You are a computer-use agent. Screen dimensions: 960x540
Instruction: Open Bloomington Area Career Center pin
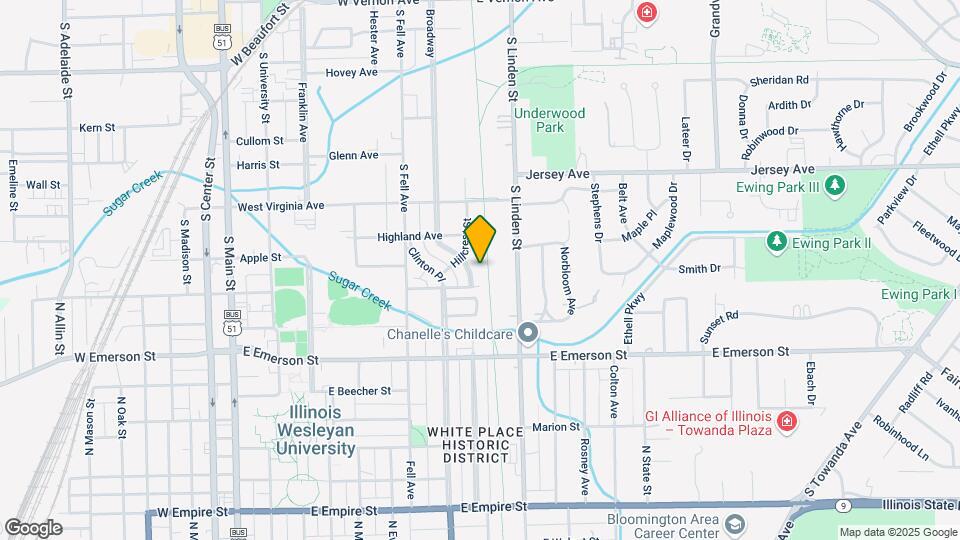click(736, 525)
